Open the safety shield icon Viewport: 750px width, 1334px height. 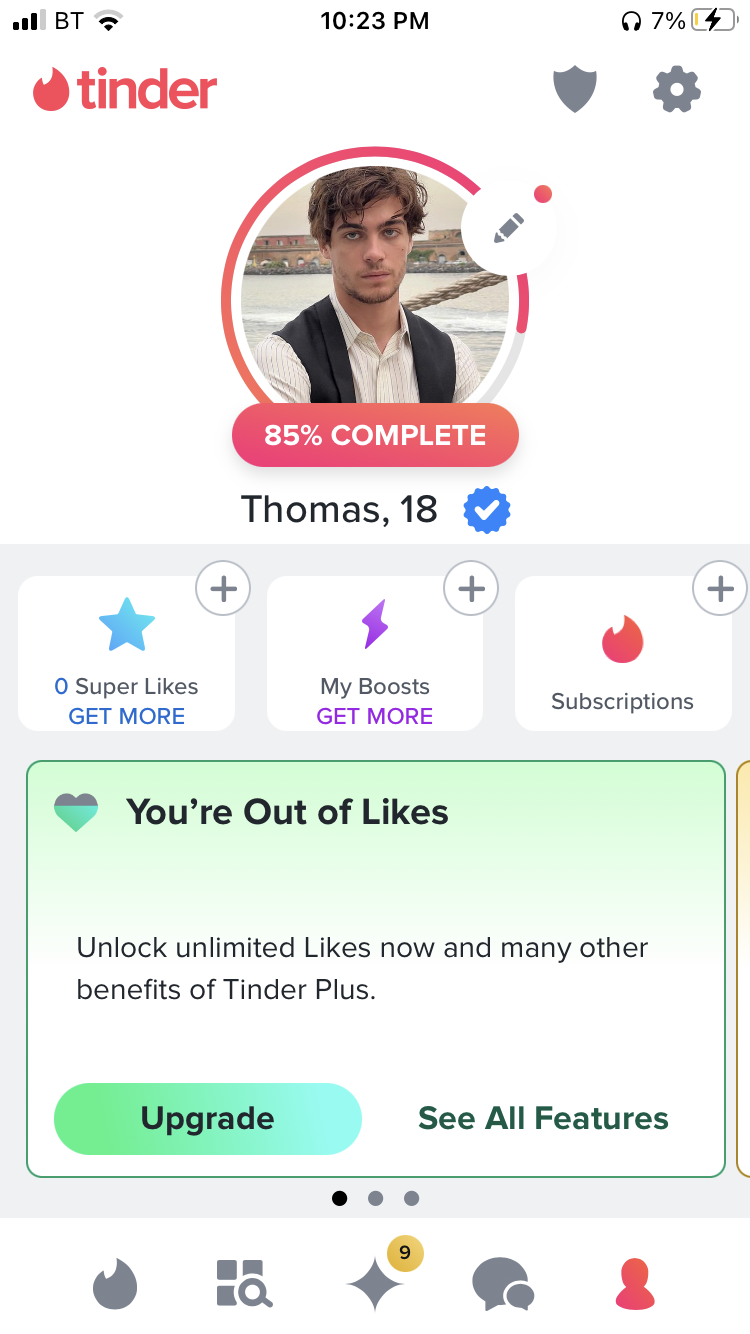[x=575, y=91]
